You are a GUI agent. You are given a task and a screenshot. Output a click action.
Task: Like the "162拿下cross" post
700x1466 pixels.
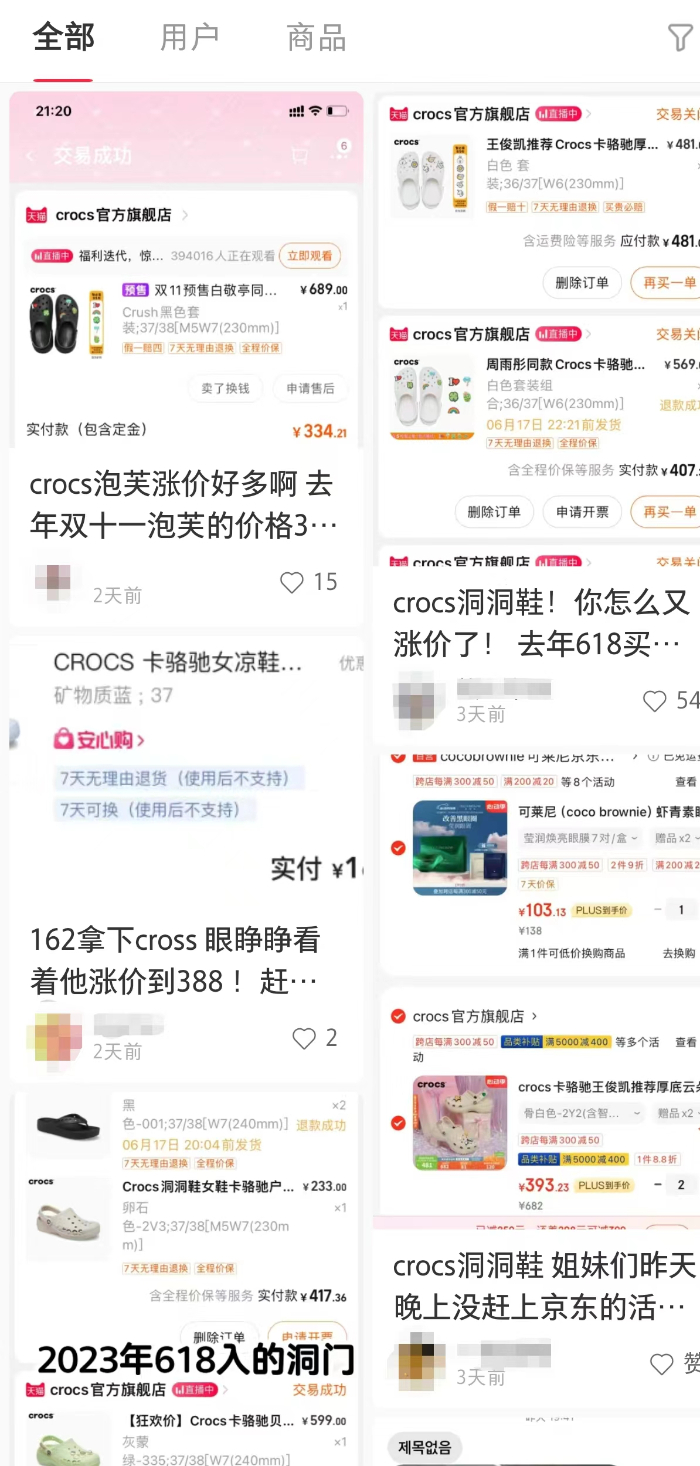click(305, 1039)
